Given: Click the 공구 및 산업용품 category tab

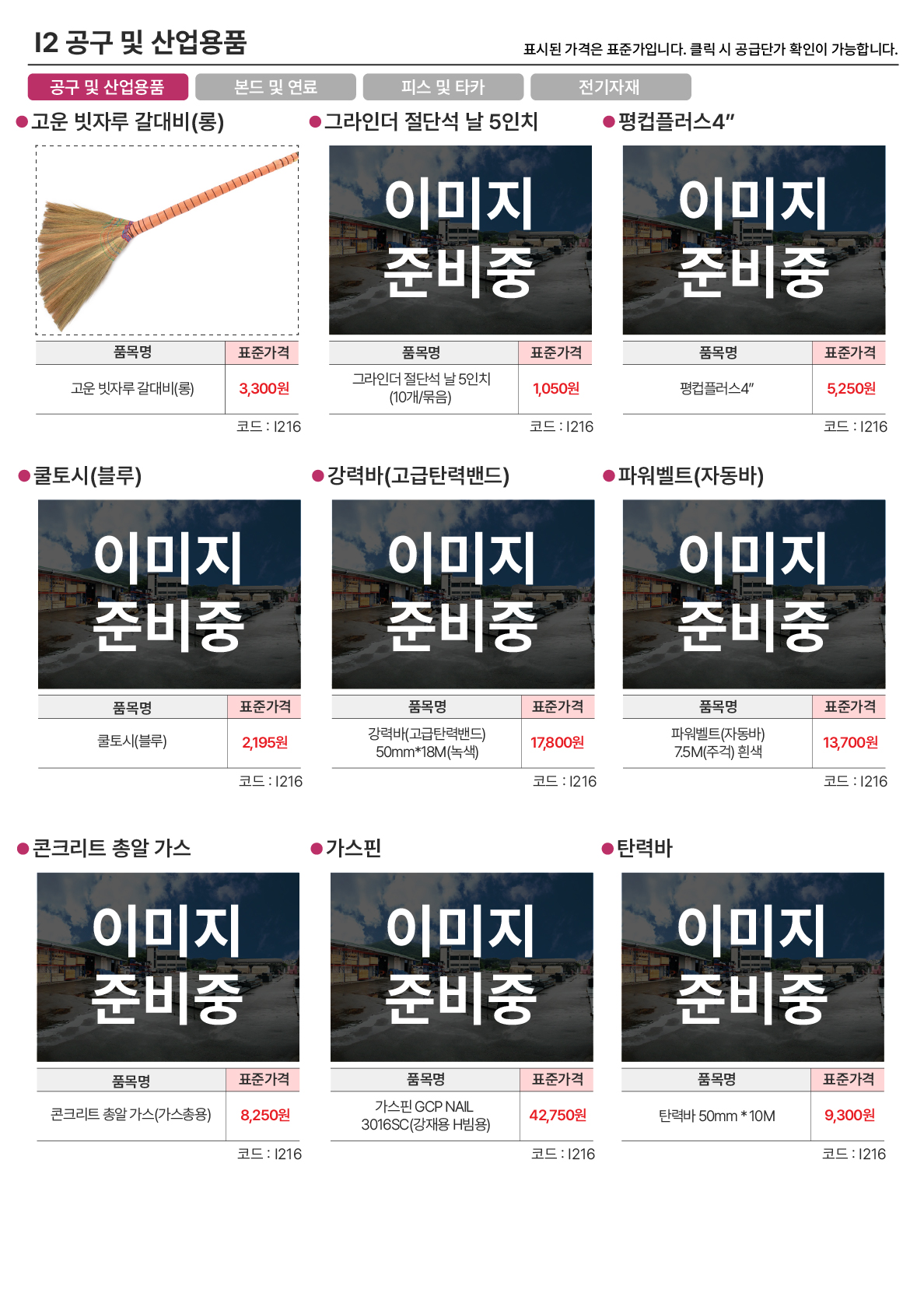Looking at the screenshot, I should (110, 88).
